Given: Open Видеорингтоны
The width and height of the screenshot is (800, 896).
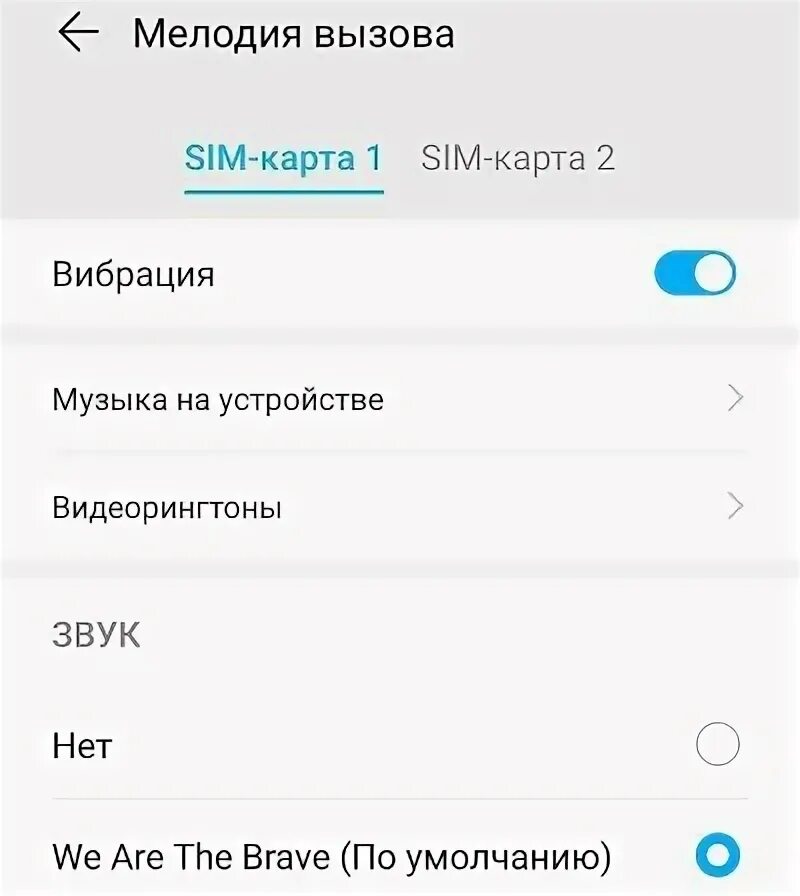Looking at the screenshot, I should [x=400, y=507].
